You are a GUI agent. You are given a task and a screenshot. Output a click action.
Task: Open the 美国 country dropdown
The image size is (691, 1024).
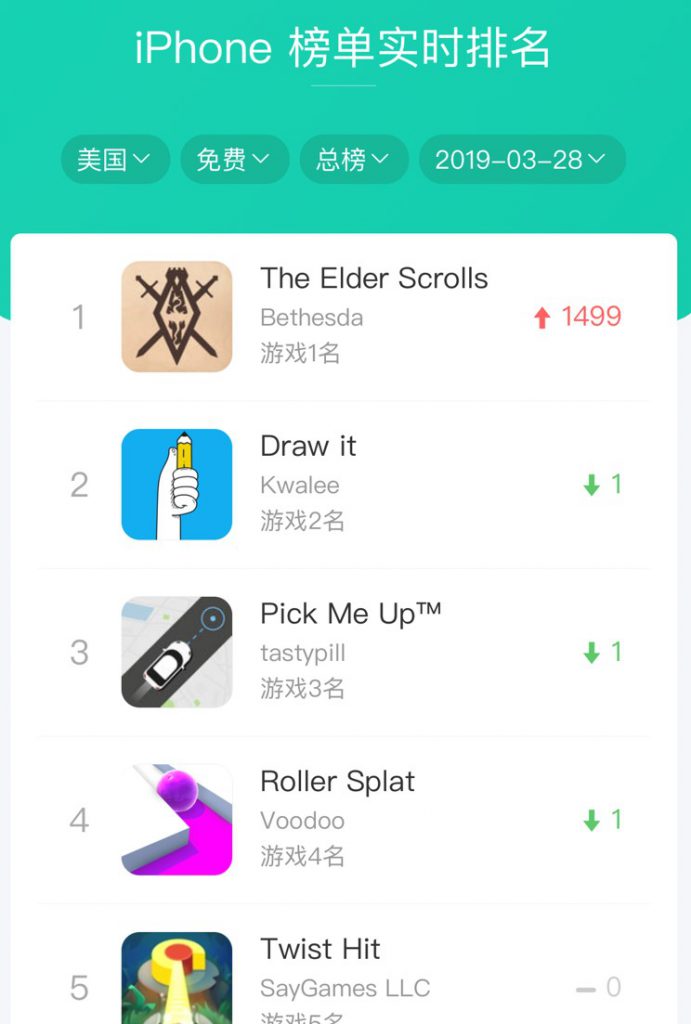tap(114, 159)
